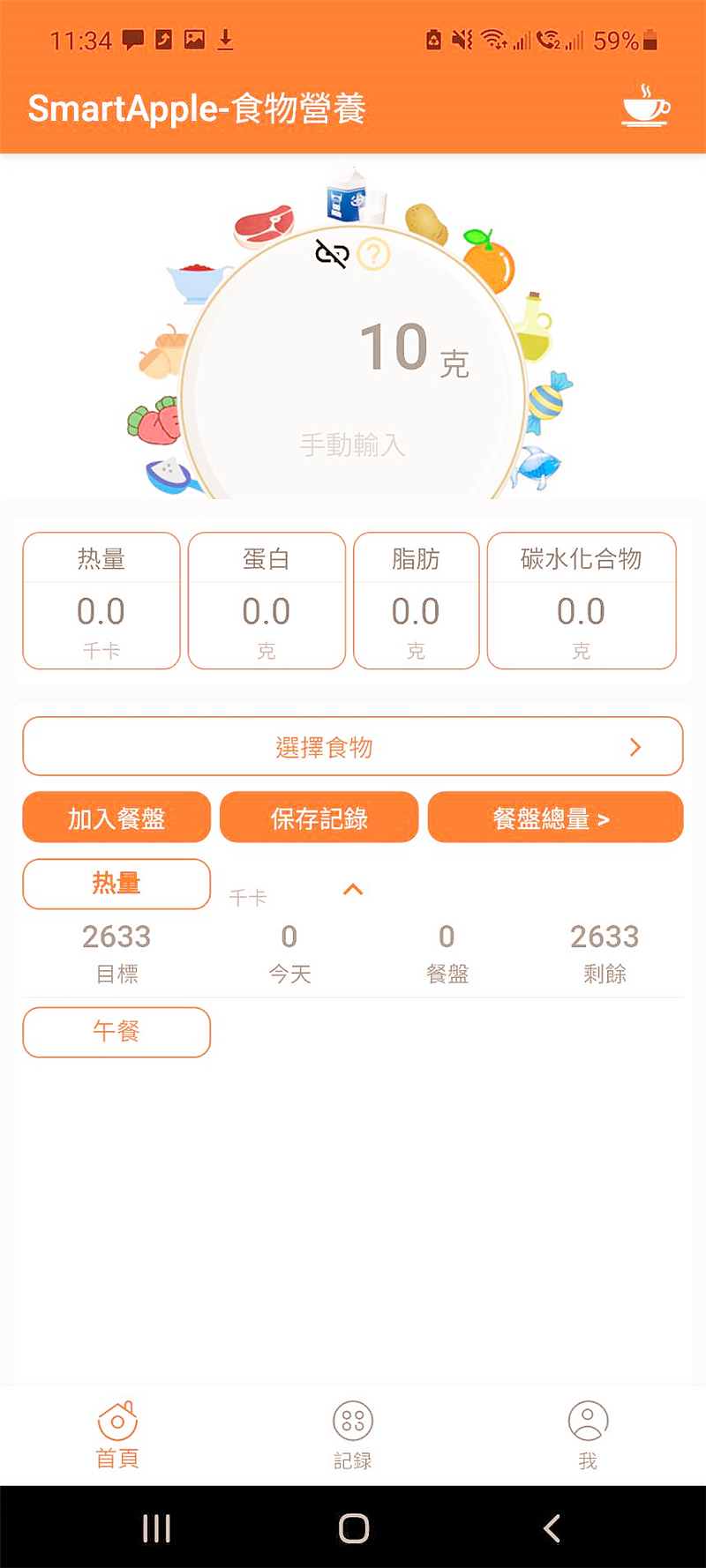706x1568 pixels.
Task: Tap the 加入餐盤 button
Action: [116, 818]
